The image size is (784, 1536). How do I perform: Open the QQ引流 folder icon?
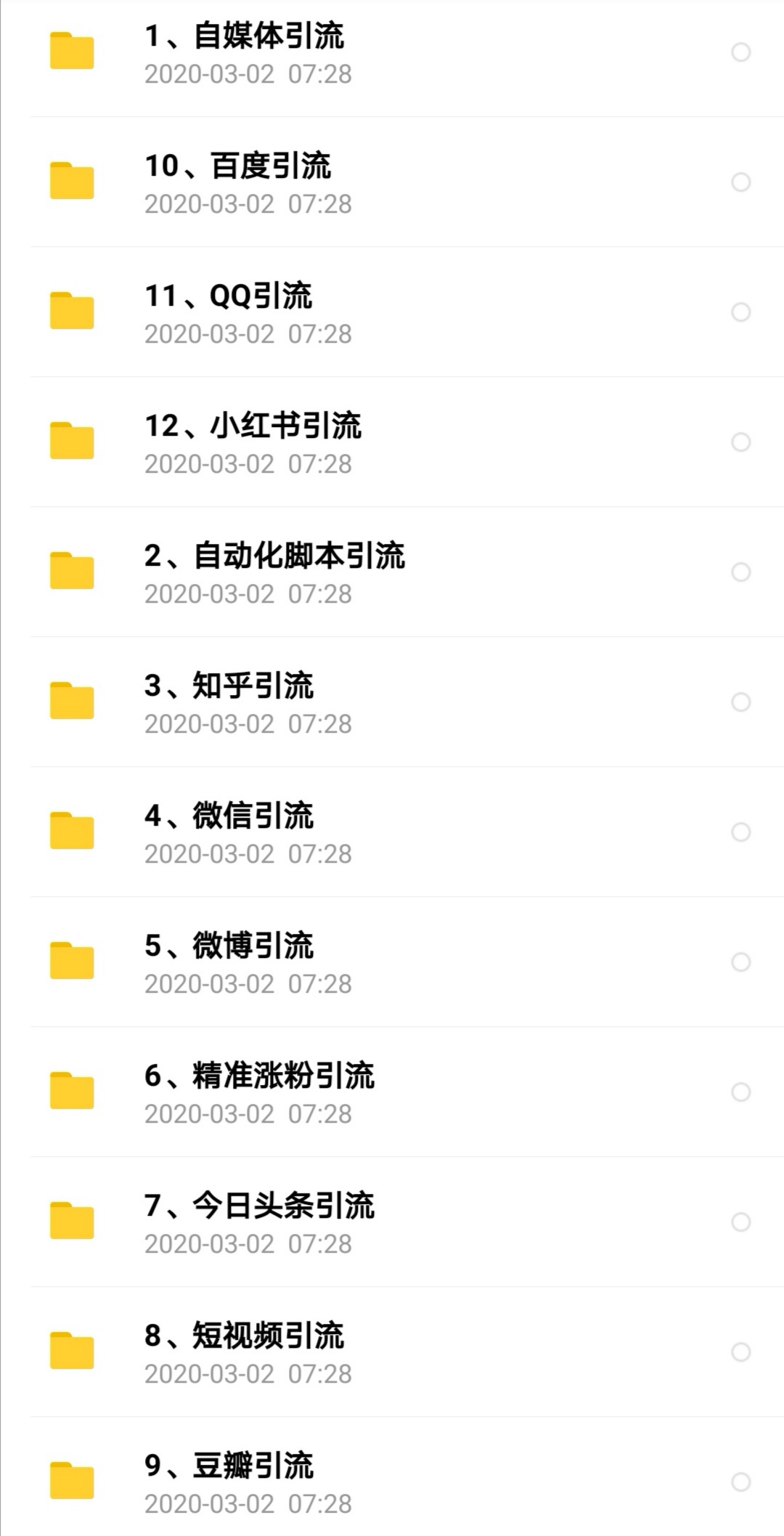pyautogui.click(x=73, y=310)
